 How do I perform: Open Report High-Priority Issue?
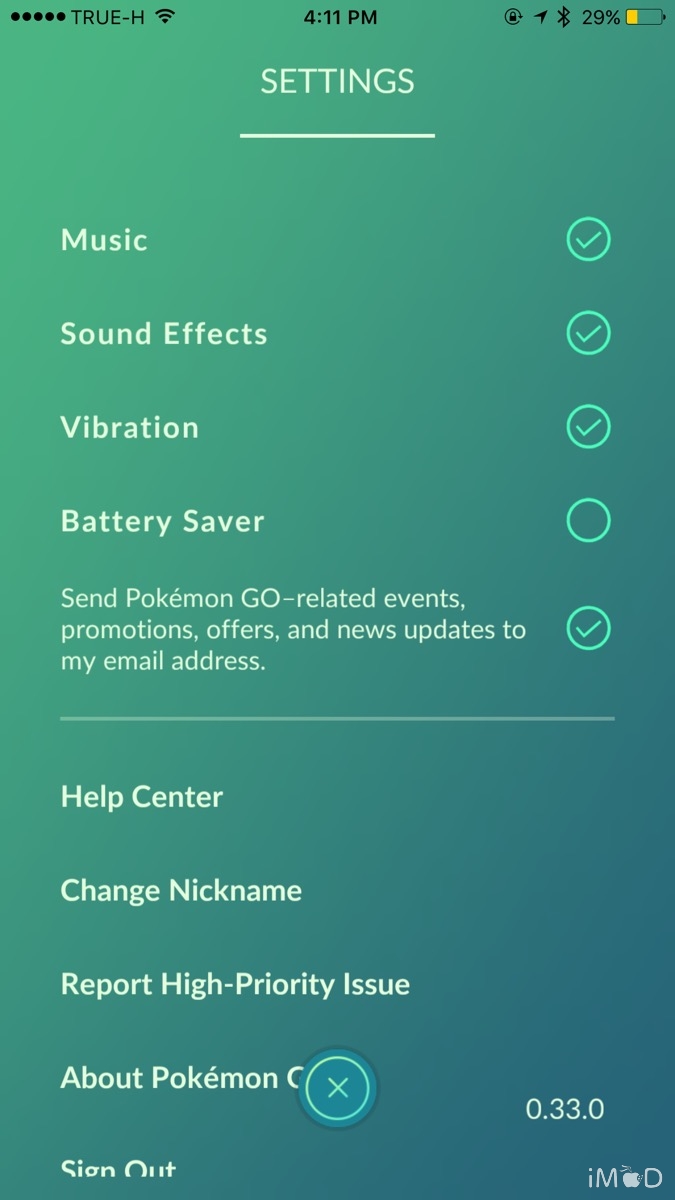(235, 984)
